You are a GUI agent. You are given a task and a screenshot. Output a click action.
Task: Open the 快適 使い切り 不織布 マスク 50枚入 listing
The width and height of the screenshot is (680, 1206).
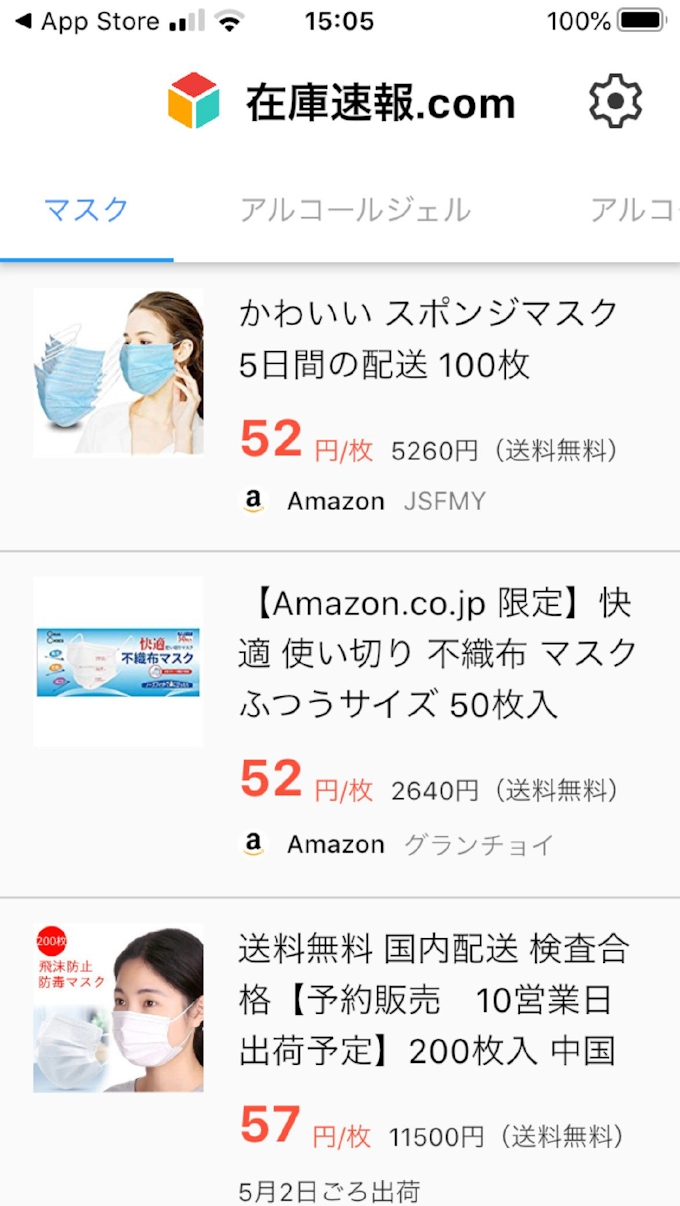437,654
